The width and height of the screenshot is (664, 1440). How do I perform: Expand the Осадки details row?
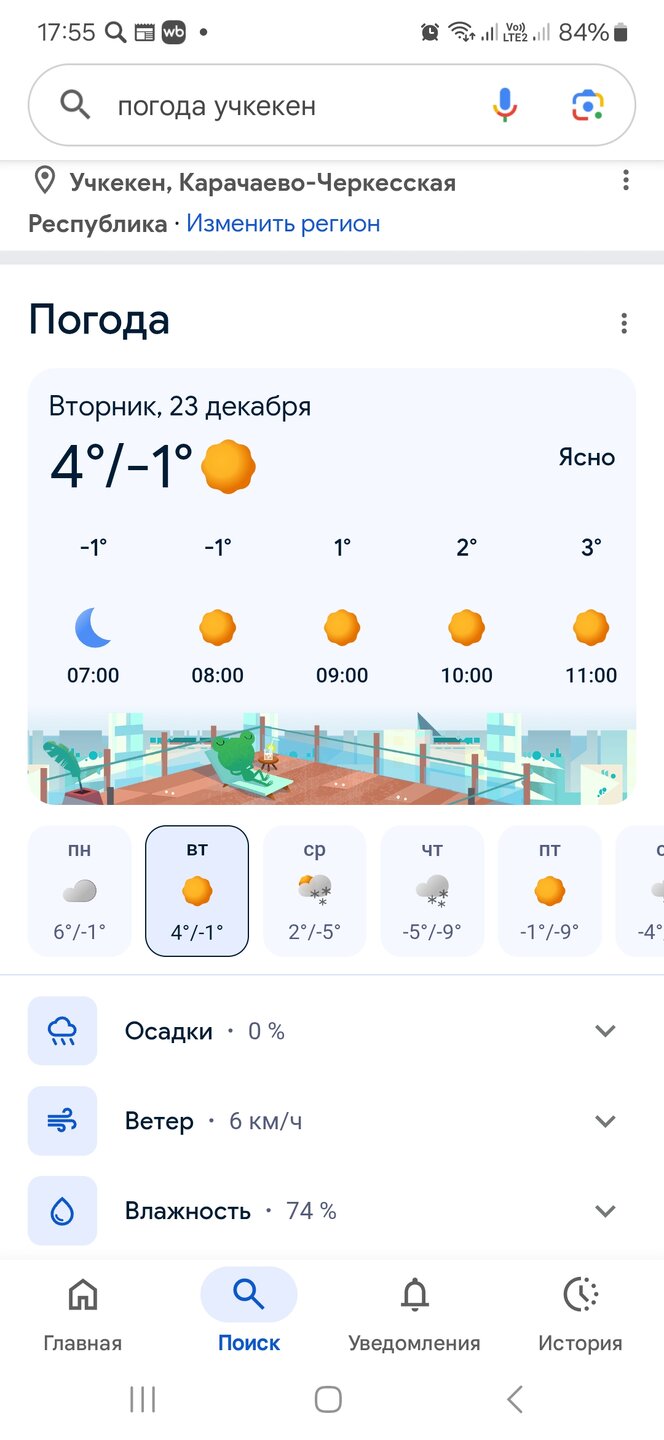pyautogui.click(x=604, y=1031)
